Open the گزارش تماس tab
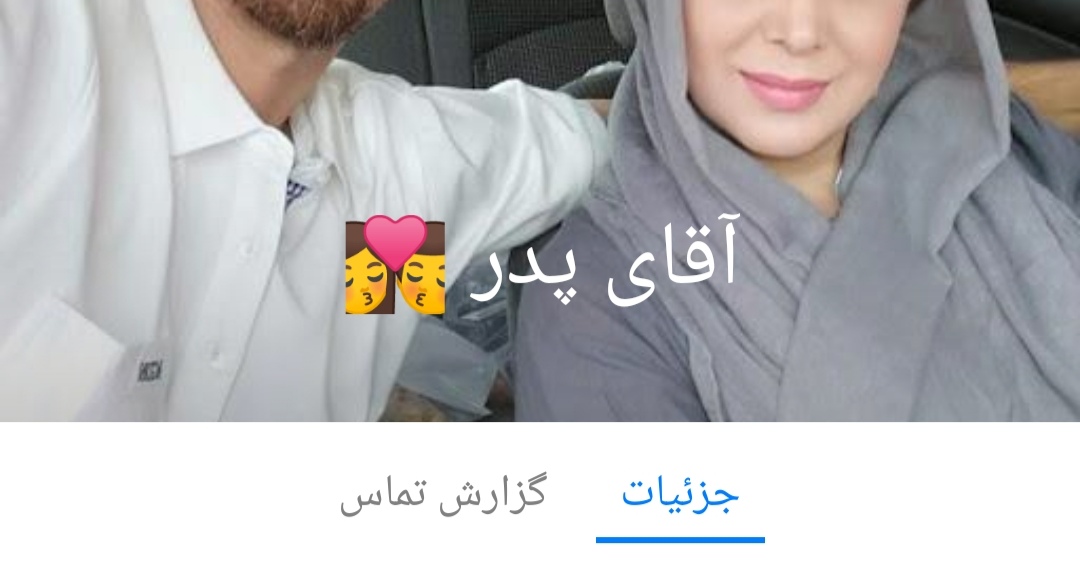 tap(443, 494)
